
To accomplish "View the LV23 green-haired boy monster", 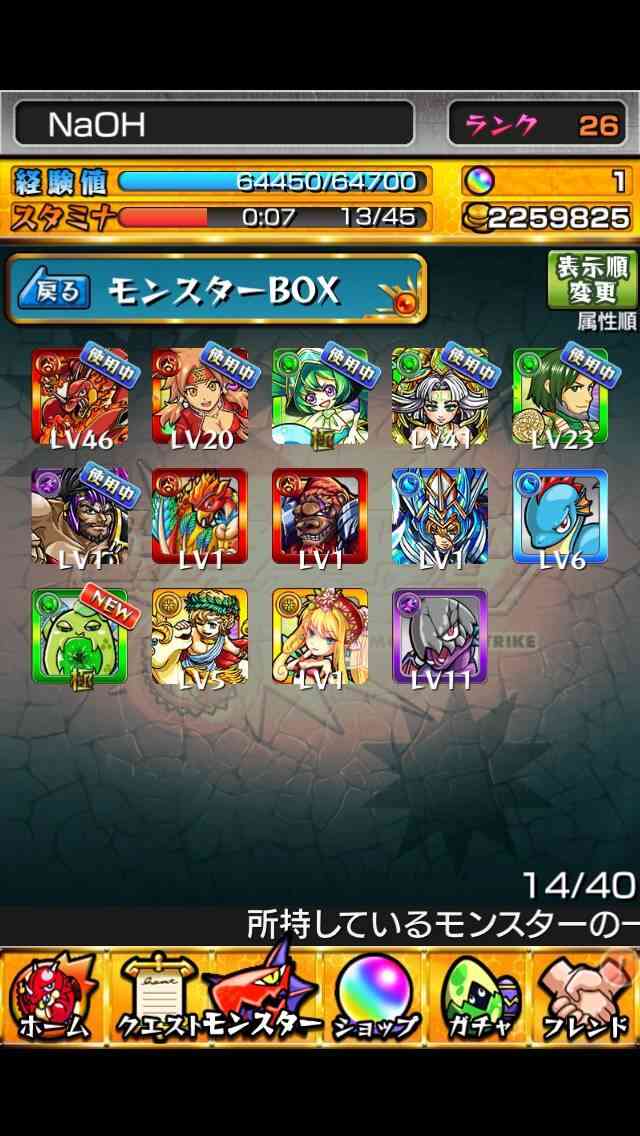I will (x=560, y=396).
